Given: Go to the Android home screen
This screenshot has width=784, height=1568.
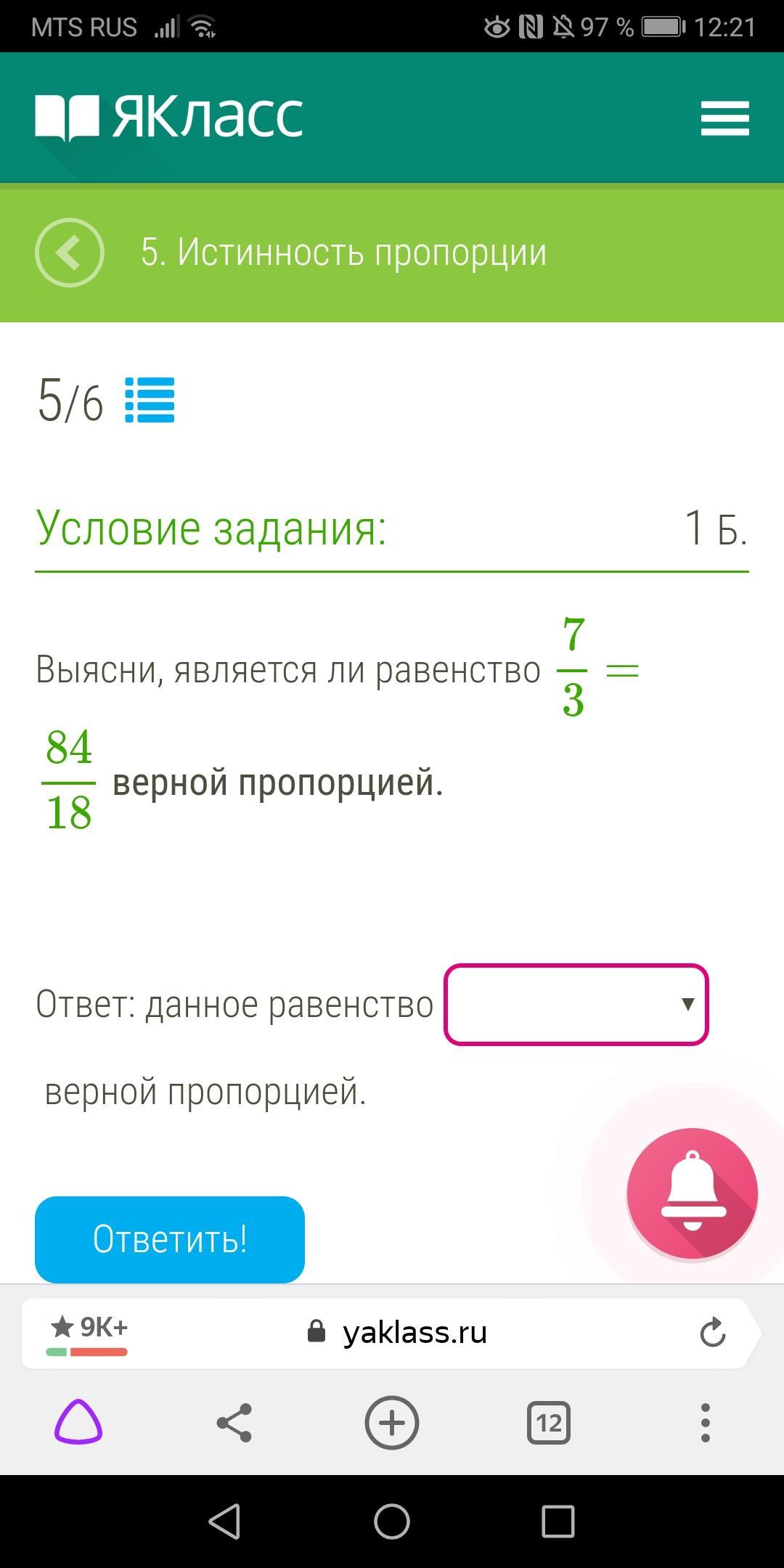Looking at the screenshot, I should point(392,1521).
